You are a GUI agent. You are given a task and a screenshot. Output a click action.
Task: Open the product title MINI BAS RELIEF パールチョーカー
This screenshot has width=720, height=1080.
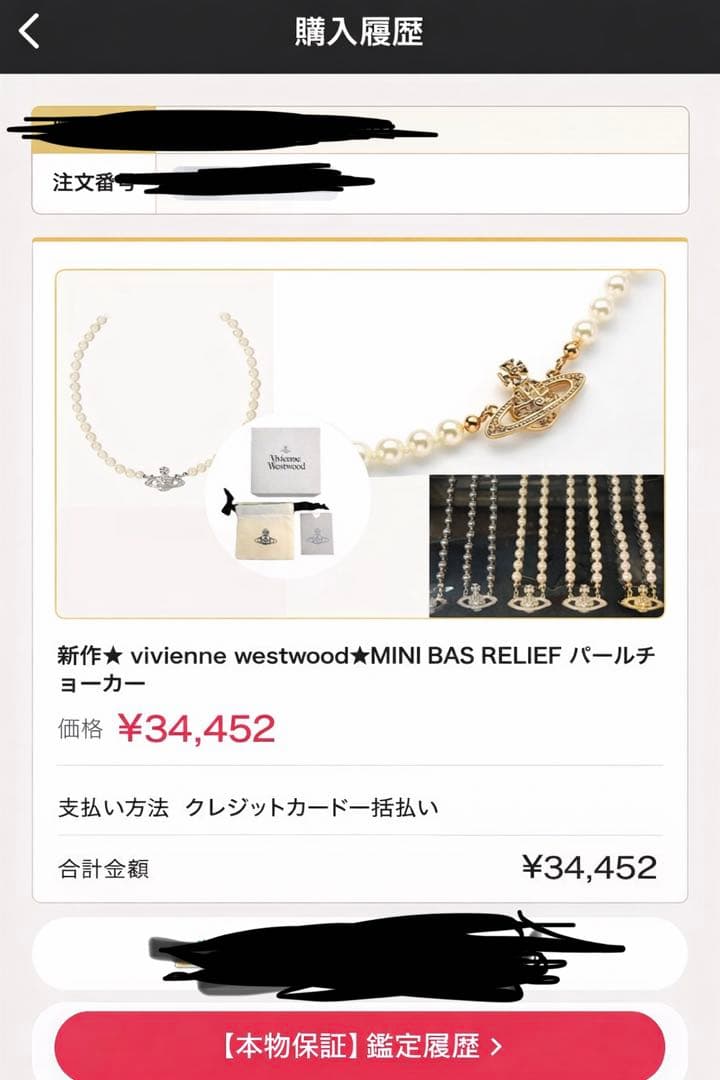tap(360, 670)
